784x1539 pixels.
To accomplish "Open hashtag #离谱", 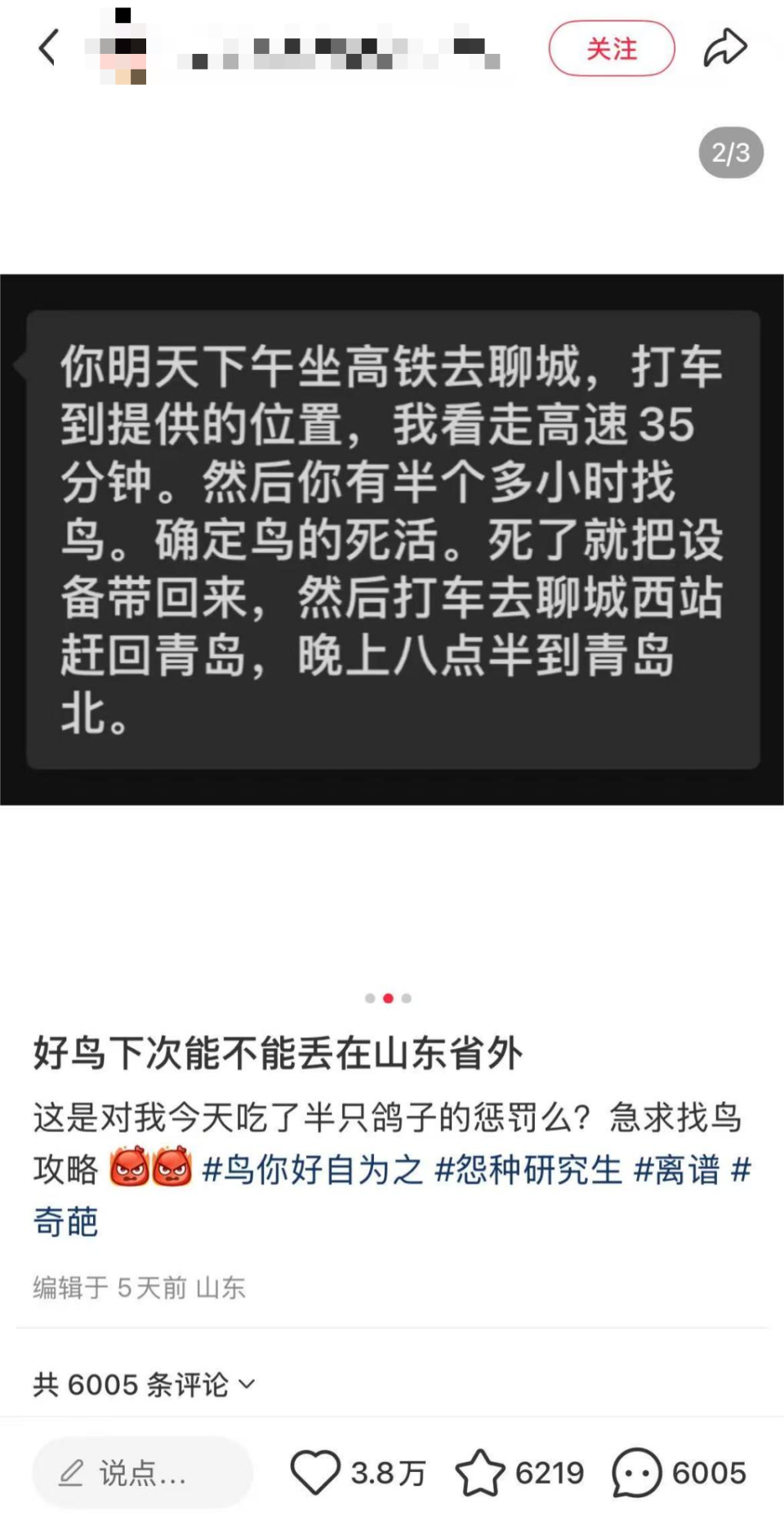I will (677, 1170).
